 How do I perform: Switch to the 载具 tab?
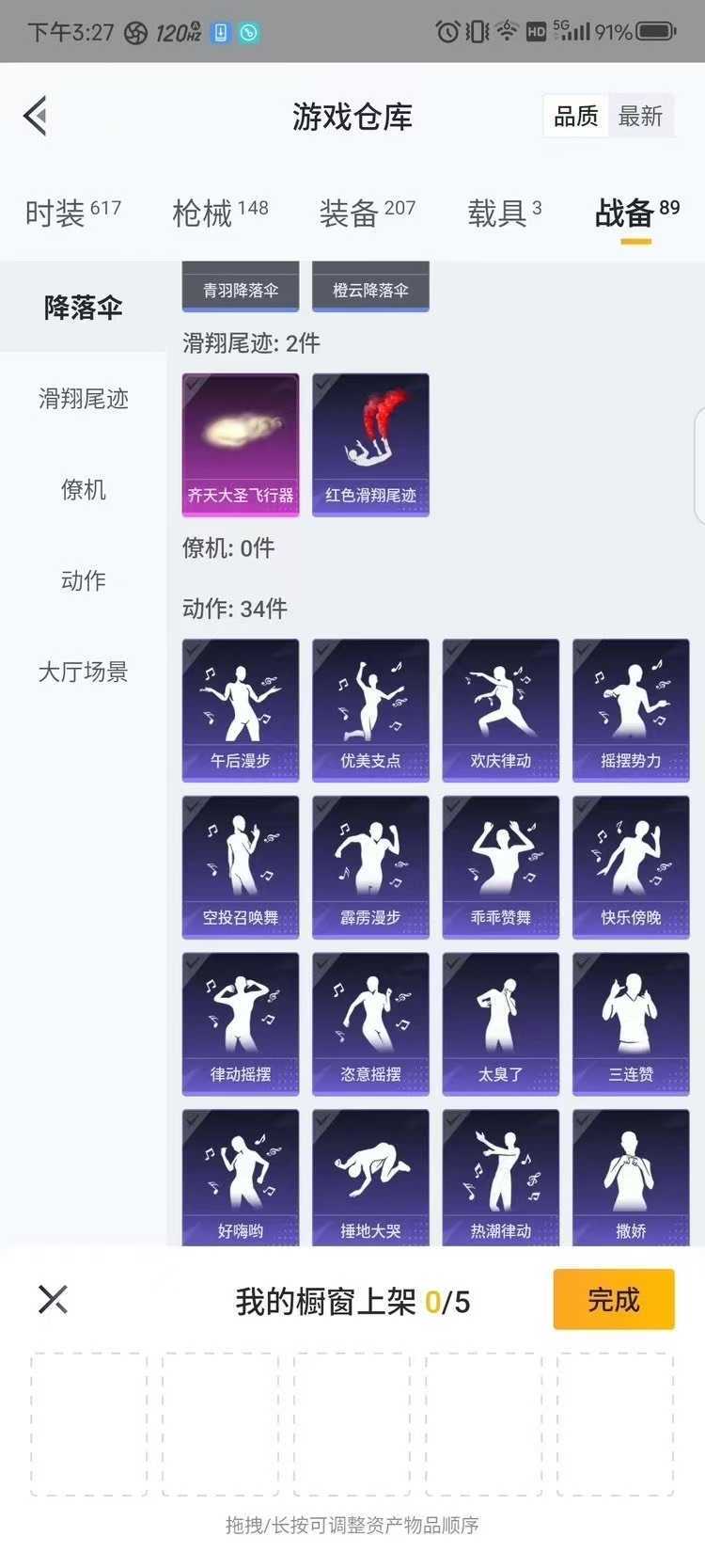click(505, 213)
